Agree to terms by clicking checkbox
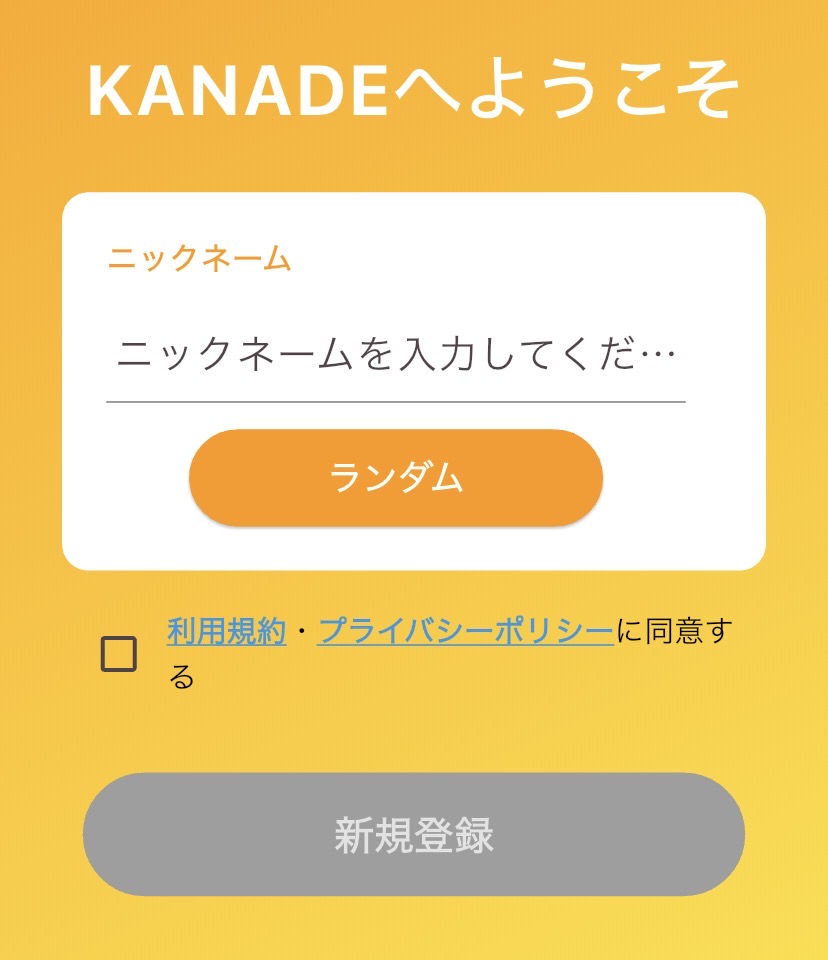This screenshot has height=960, width=828. coord(119,652)
